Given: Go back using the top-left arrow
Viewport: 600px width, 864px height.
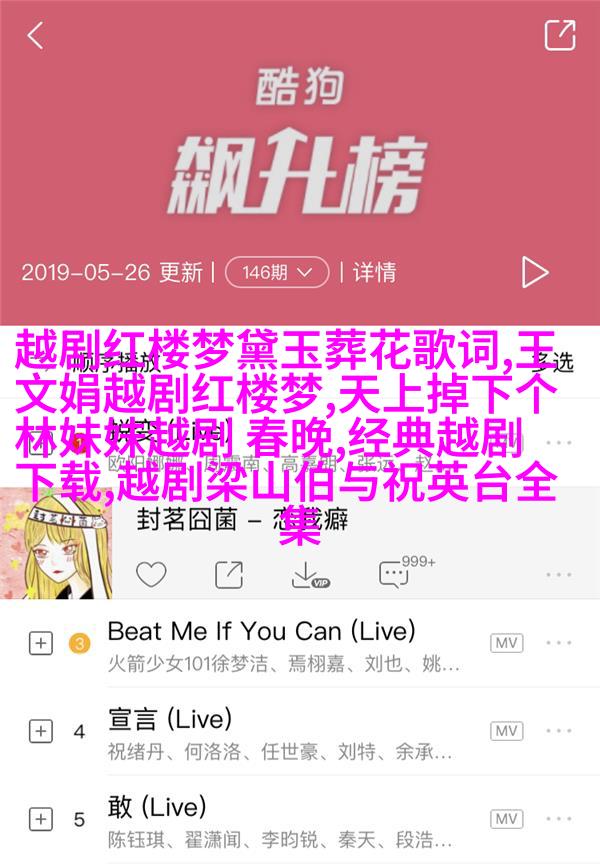Looking at the screenshot, I should point(35,36).
